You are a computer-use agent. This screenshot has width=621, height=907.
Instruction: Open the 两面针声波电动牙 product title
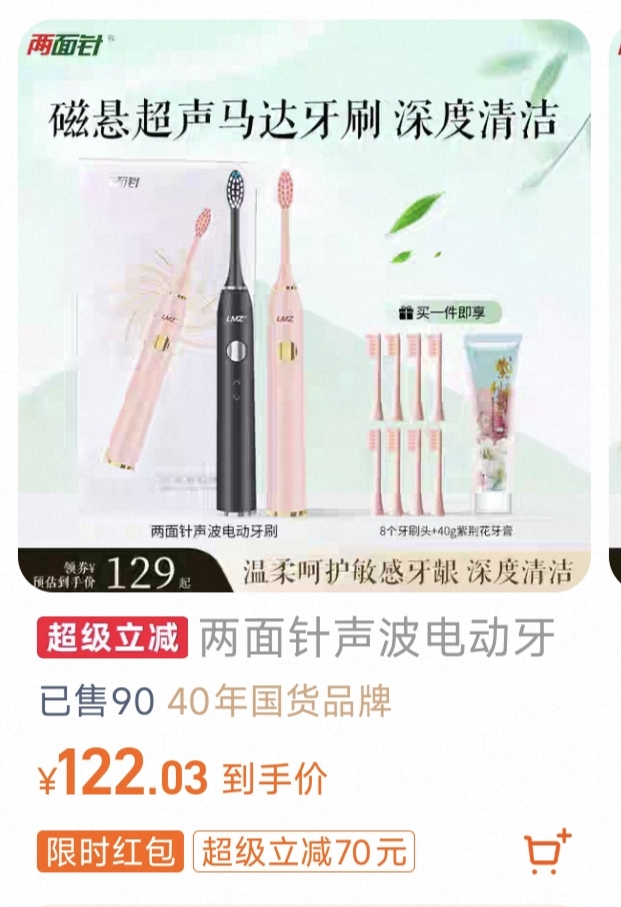click(377, 639)
